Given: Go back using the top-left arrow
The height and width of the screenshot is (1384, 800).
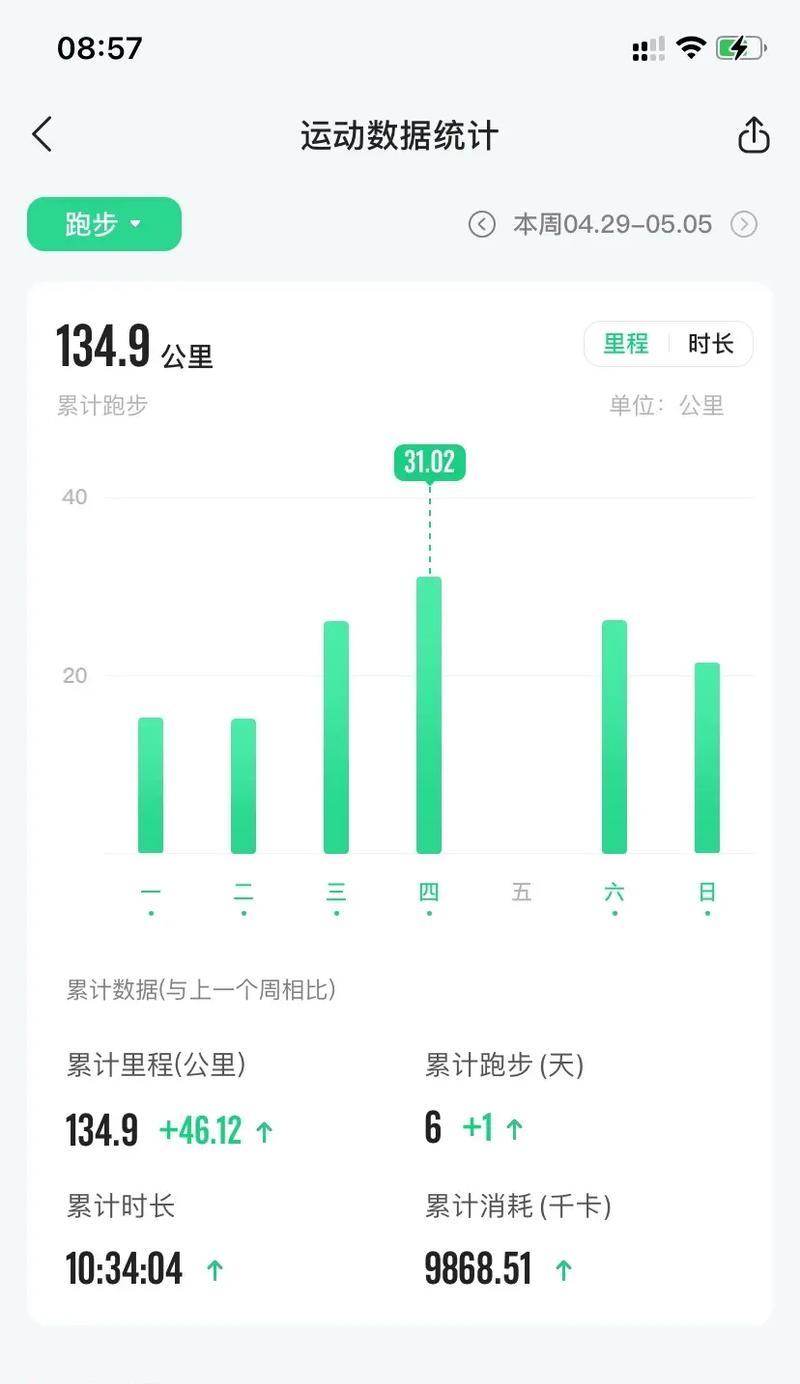Looking at the screenshot, I should pyautogui.click(x=42, y=134).
